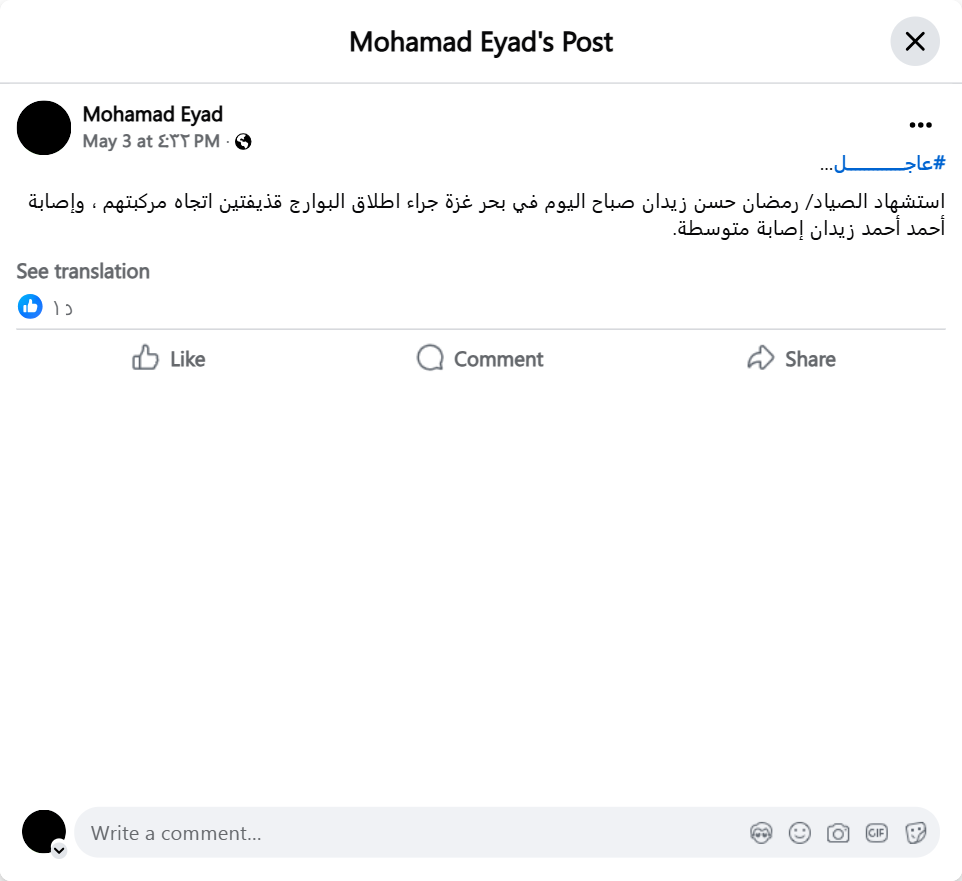The image size is (962, 881).
Task: Switch the commenting profile via avatar arrow
Action: 59,850
